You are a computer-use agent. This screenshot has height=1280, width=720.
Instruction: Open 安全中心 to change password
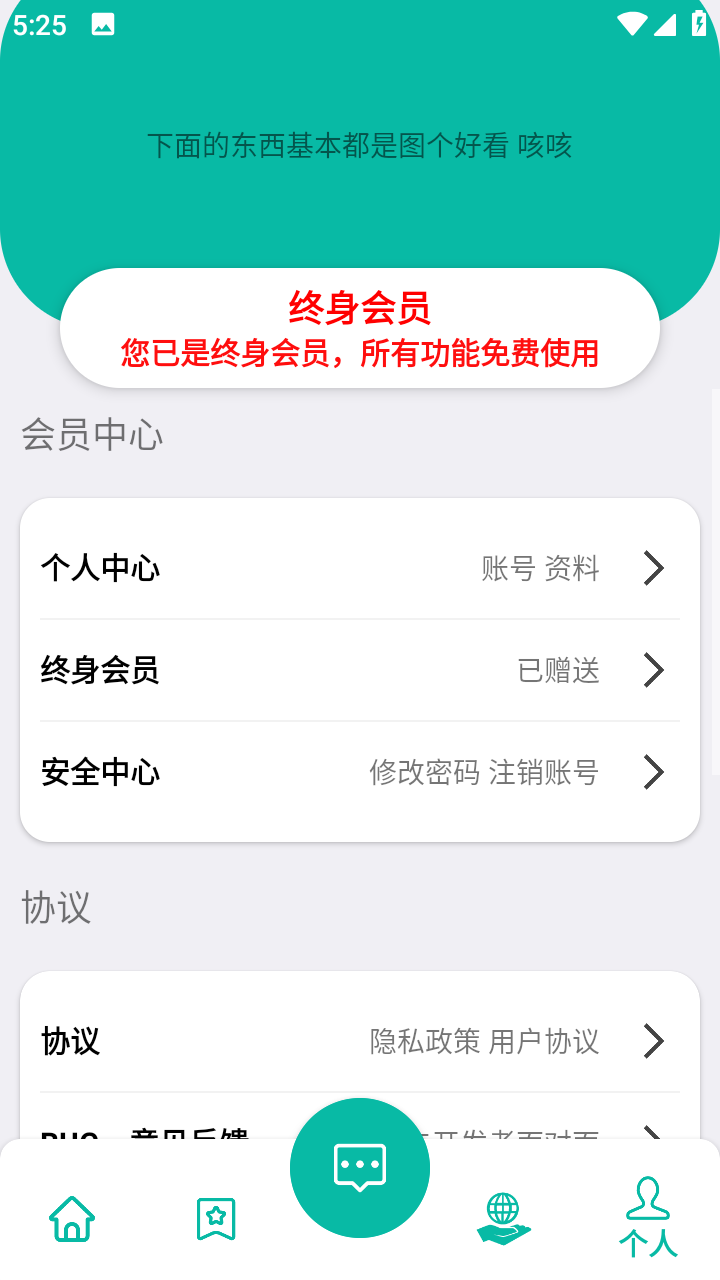click(x=360, y=772)
